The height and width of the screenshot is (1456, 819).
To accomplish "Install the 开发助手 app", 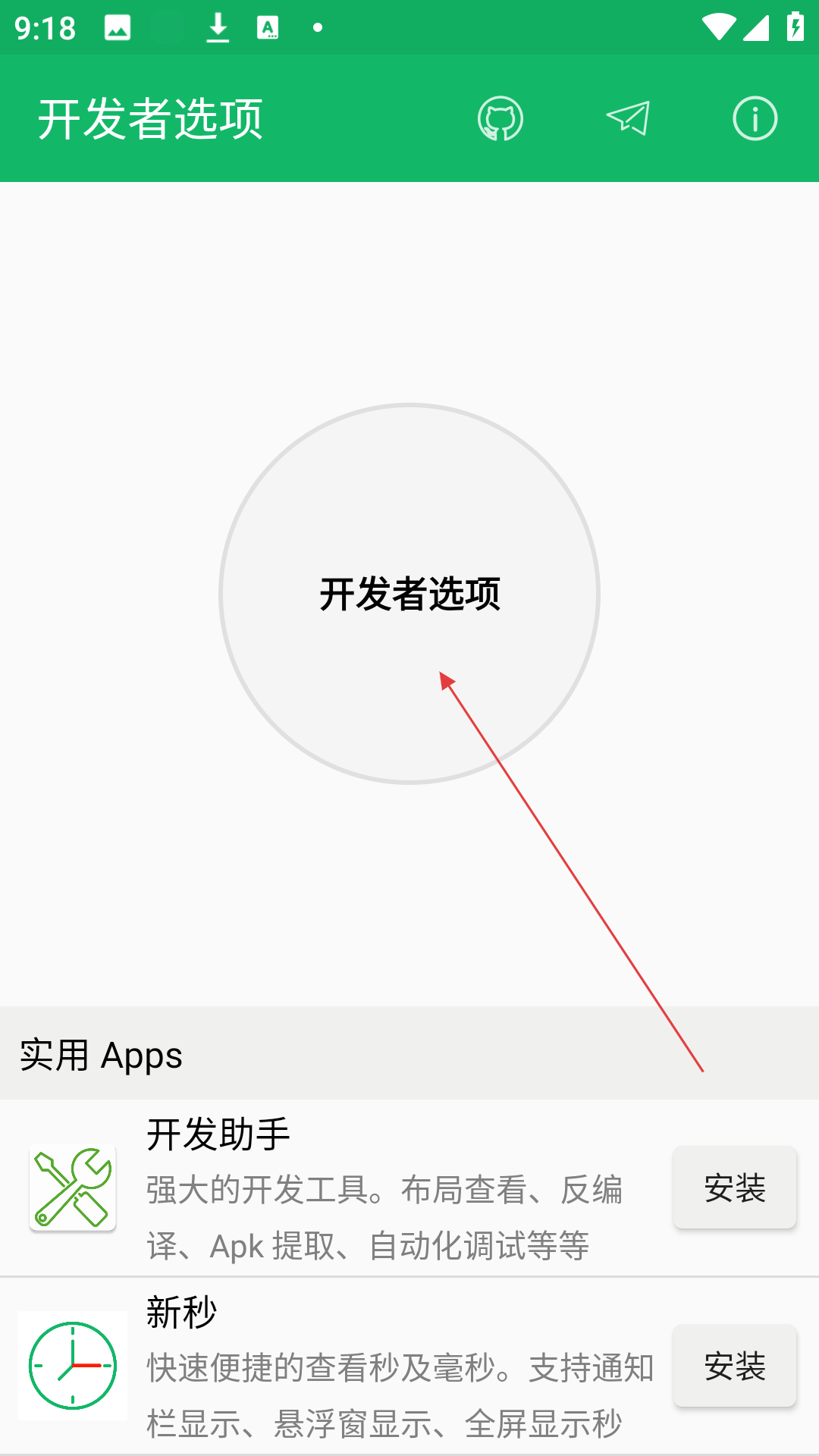I will click(735, 1188).
